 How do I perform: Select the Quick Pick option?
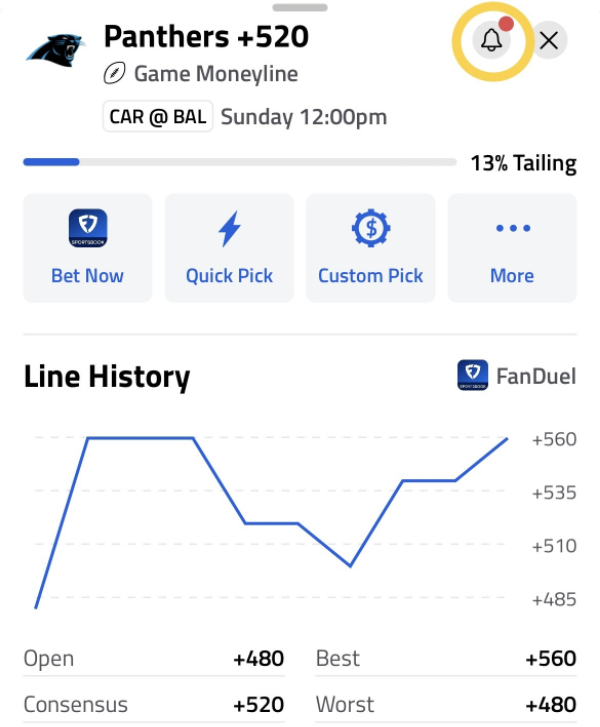coord(229,248)
